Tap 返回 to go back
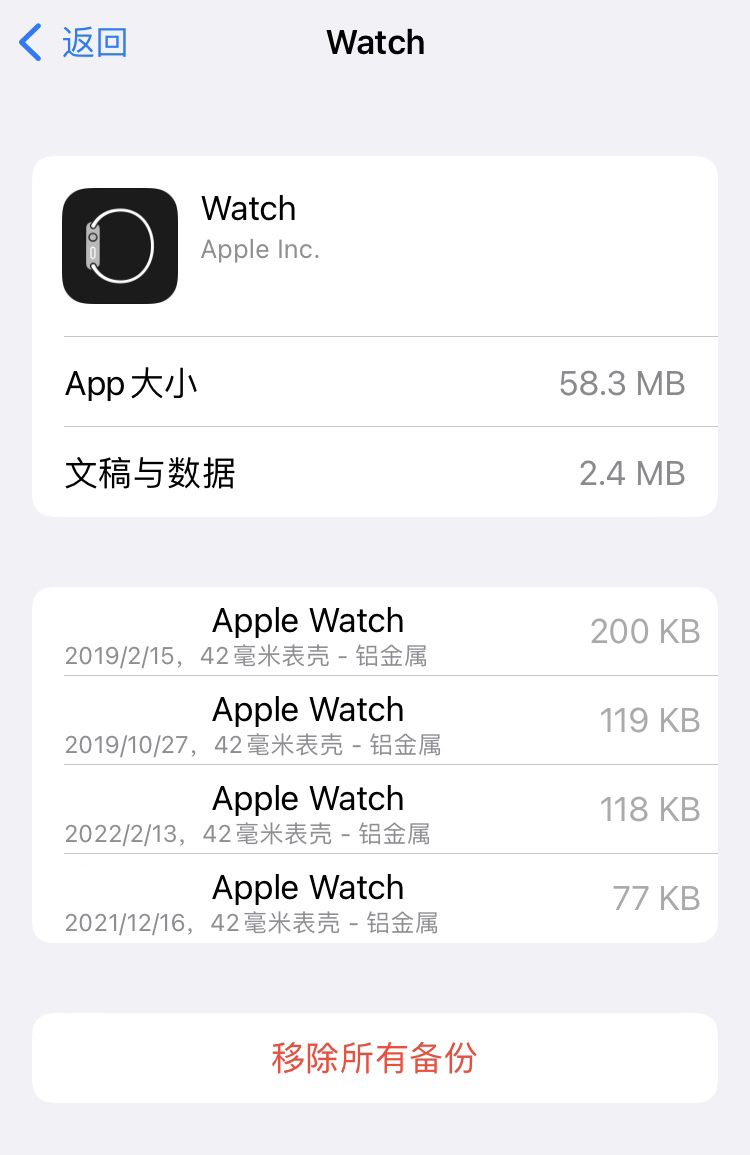Image resolution: width=750 pixels, height=1155 pixels. coord(95,42)
